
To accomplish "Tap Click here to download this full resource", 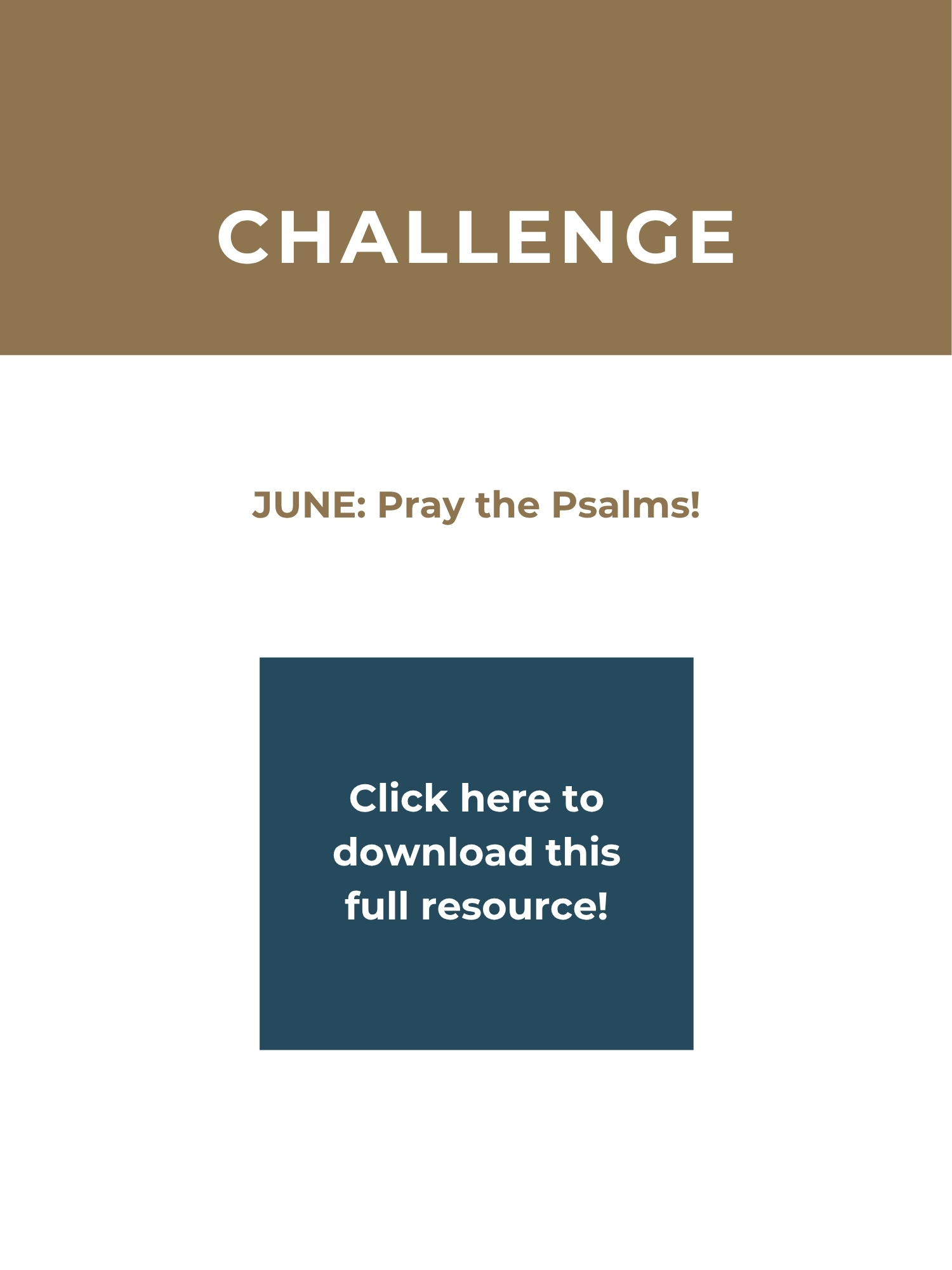I will tap(476, 852).
